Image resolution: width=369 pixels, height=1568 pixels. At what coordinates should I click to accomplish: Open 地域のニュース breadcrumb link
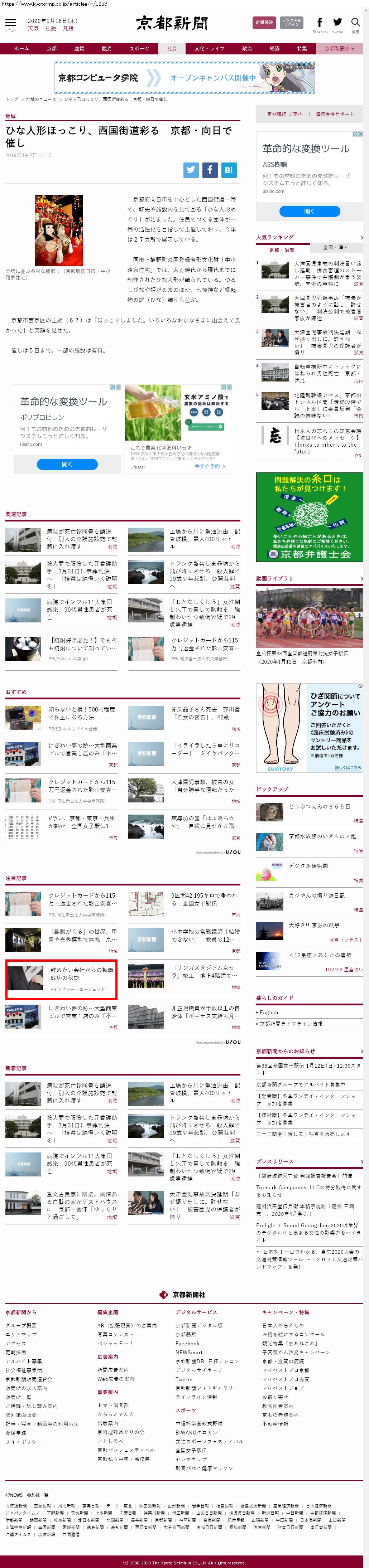(40, 99)
